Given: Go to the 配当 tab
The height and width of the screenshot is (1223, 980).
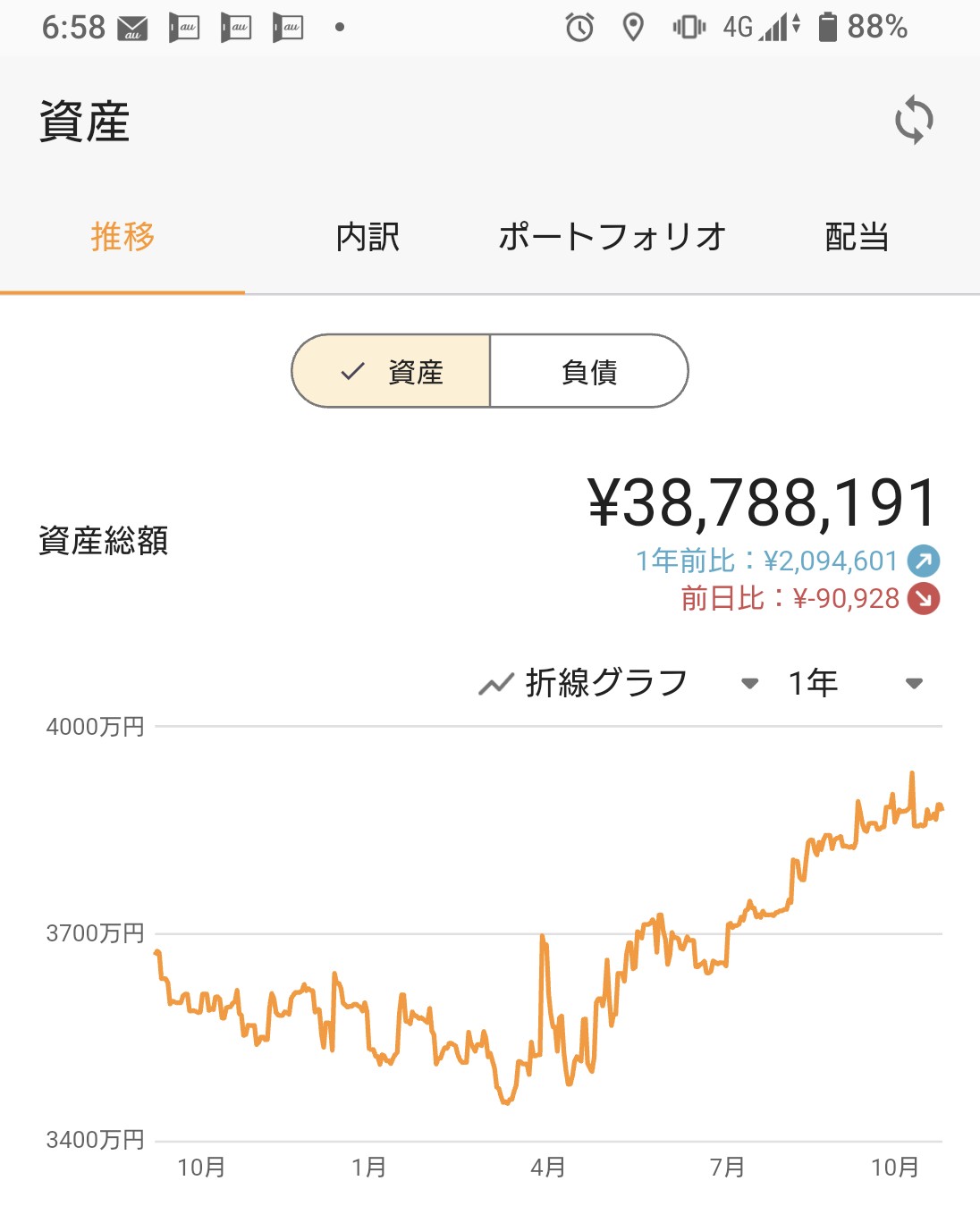Looking at the screenshot, I should [x=856, y=238].
